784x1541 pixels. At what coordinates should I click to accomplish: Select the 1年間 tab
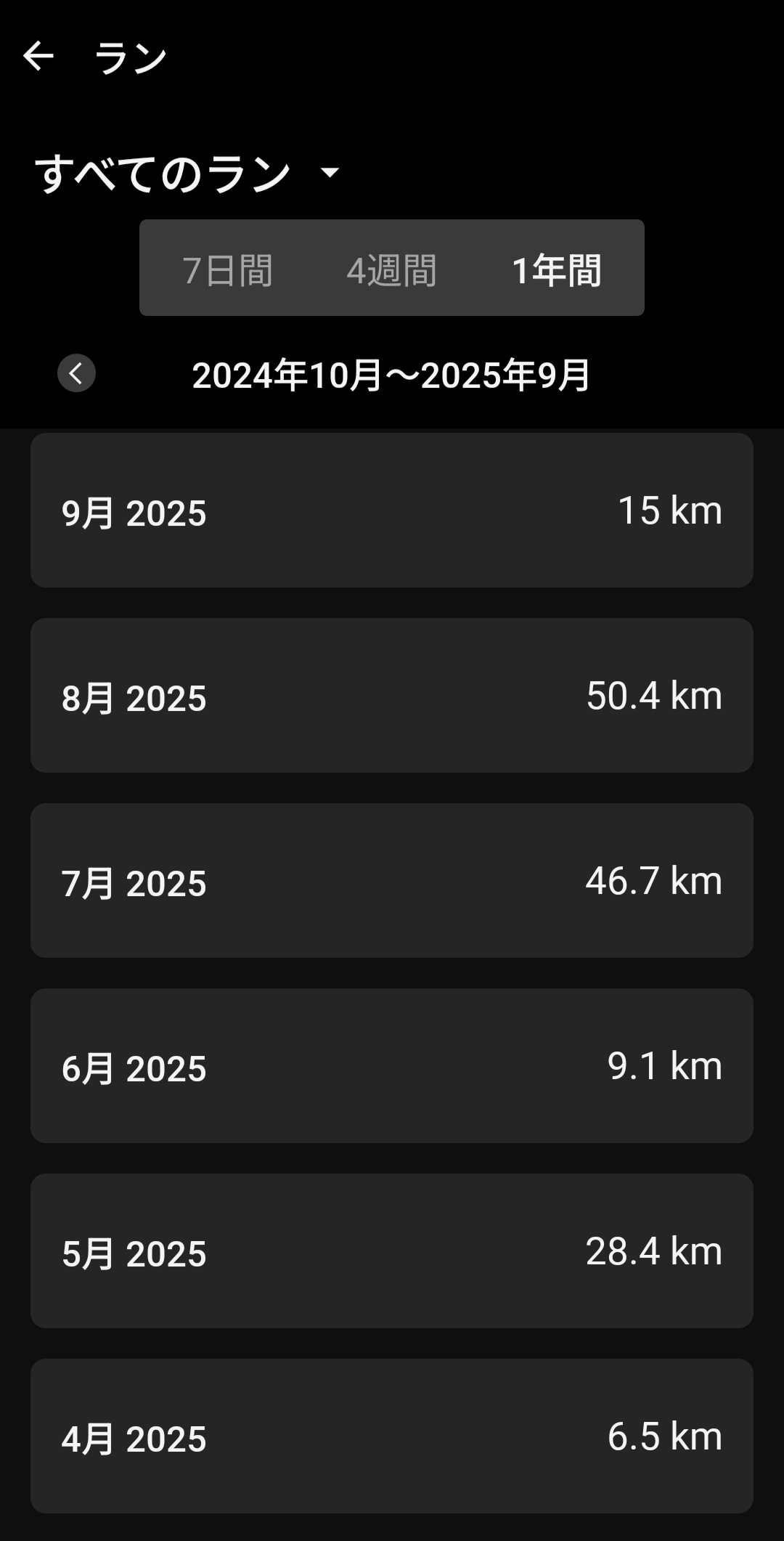557,269
